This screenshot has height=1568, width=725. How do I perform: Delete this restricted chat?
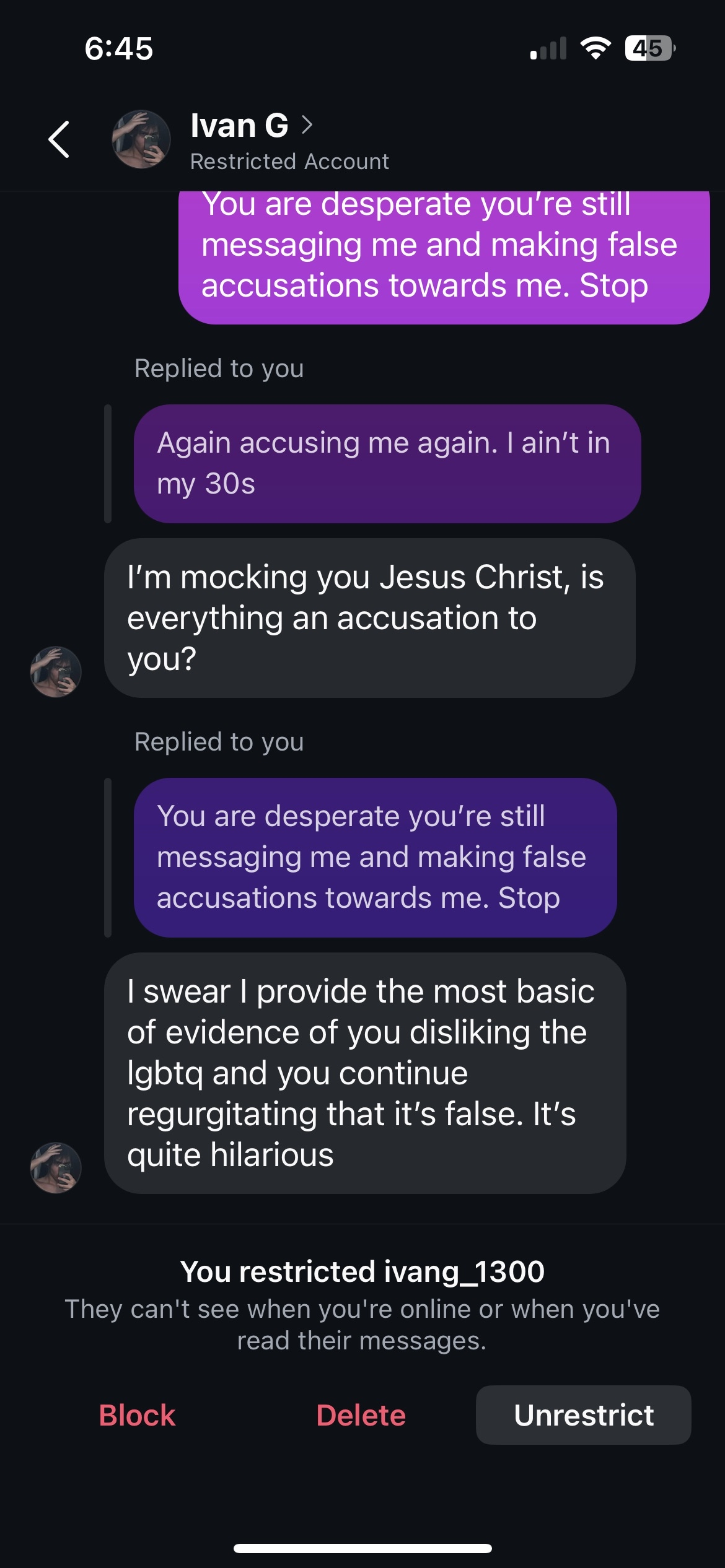click(x=361, y=1416)
